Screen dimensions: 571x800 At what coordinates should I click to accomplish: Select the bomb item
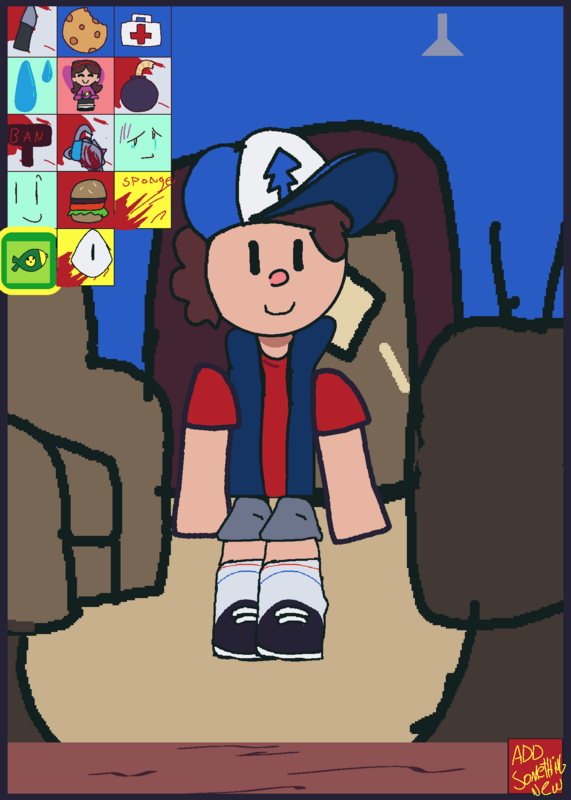pos(143,86)
